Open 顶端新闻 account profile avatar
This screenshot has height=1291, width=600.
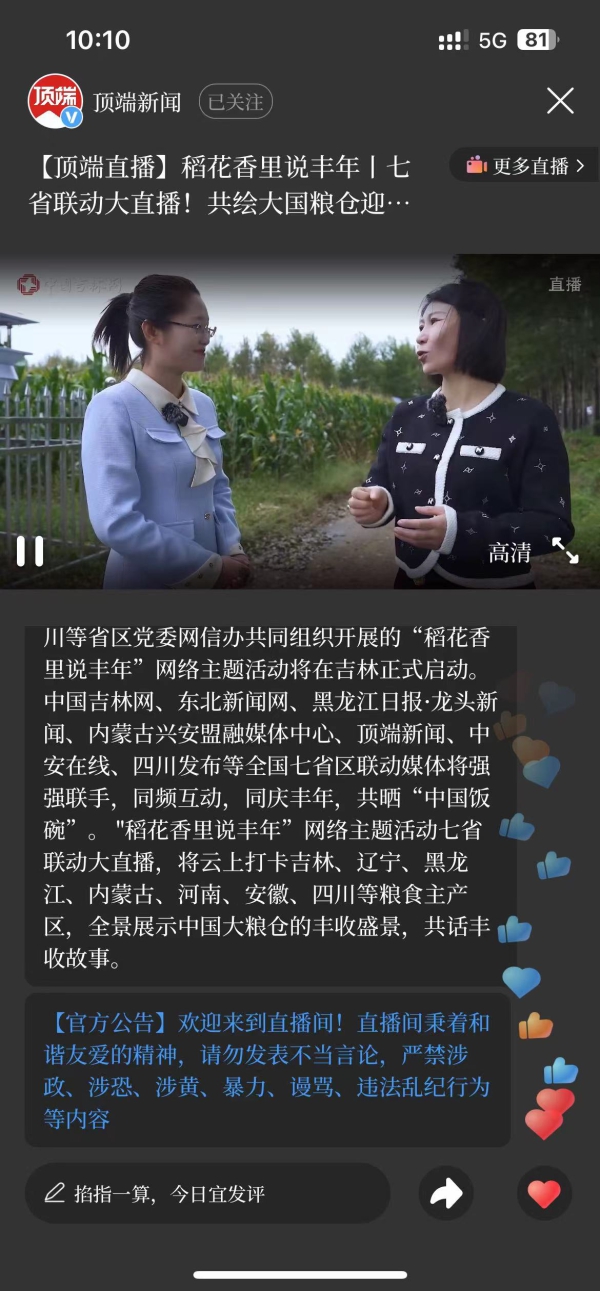coord(54,101)
